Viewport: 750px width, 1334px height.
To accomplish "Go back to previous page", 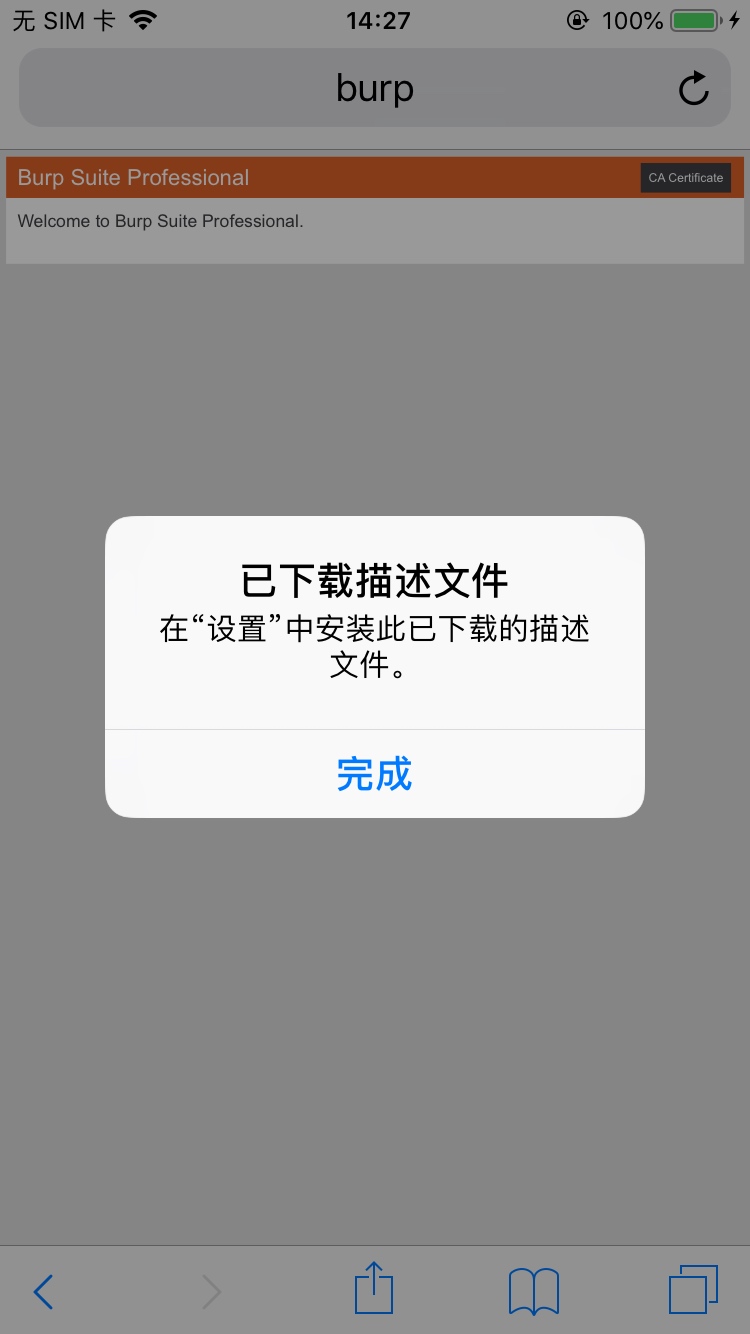I will [x=43, y=1291].
